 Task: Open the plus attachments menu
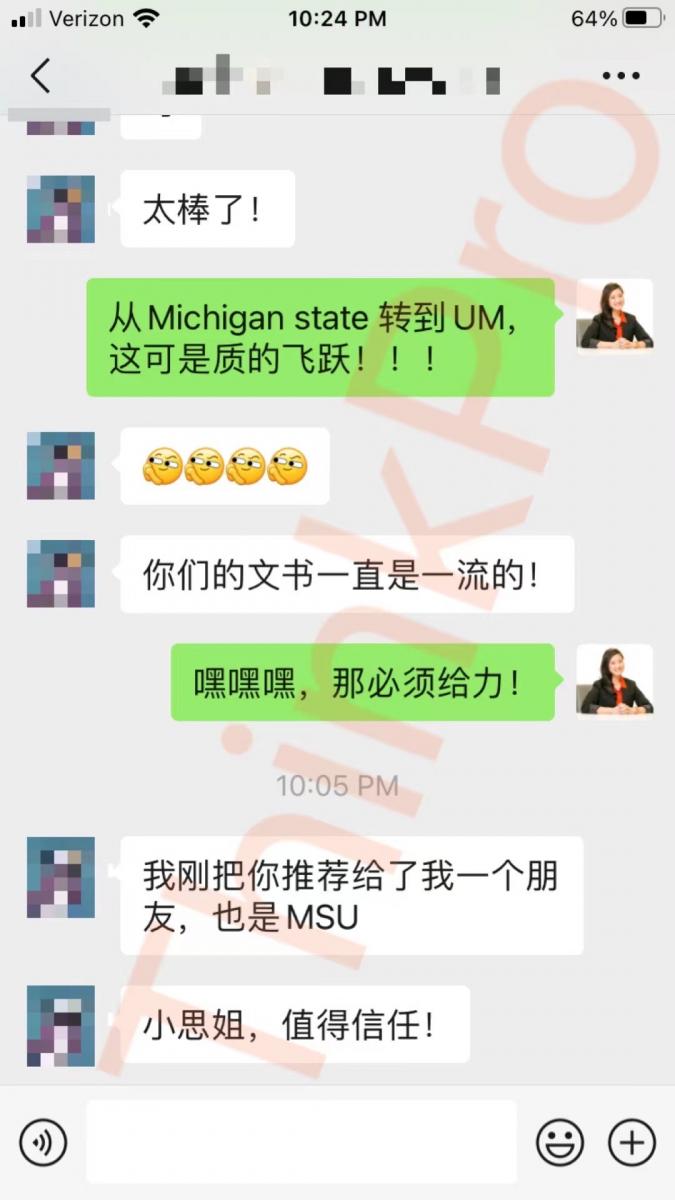(x=632, y=1141)
